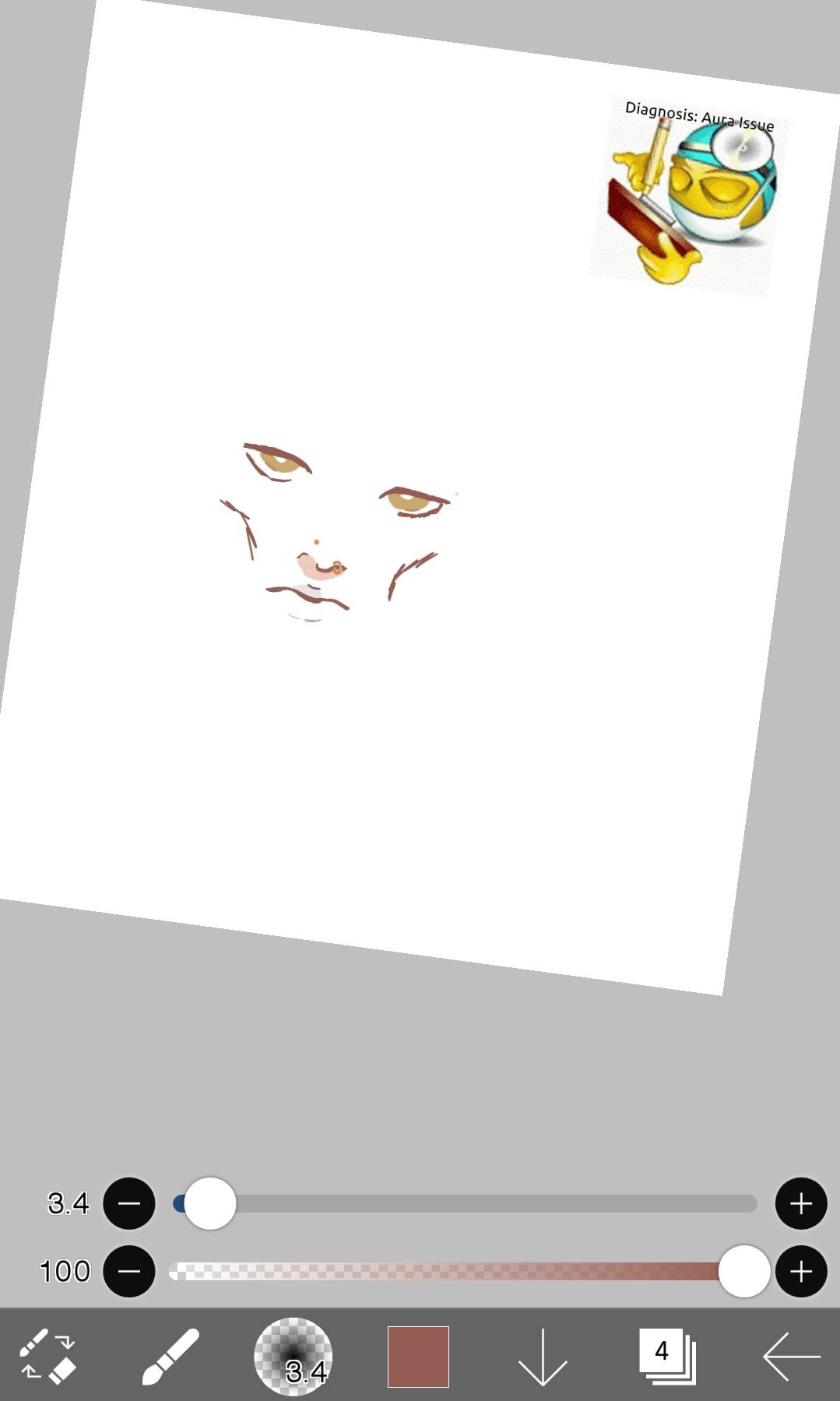
Task: Increase brush size with the plus button
Action: click(x=800, y=1203)
